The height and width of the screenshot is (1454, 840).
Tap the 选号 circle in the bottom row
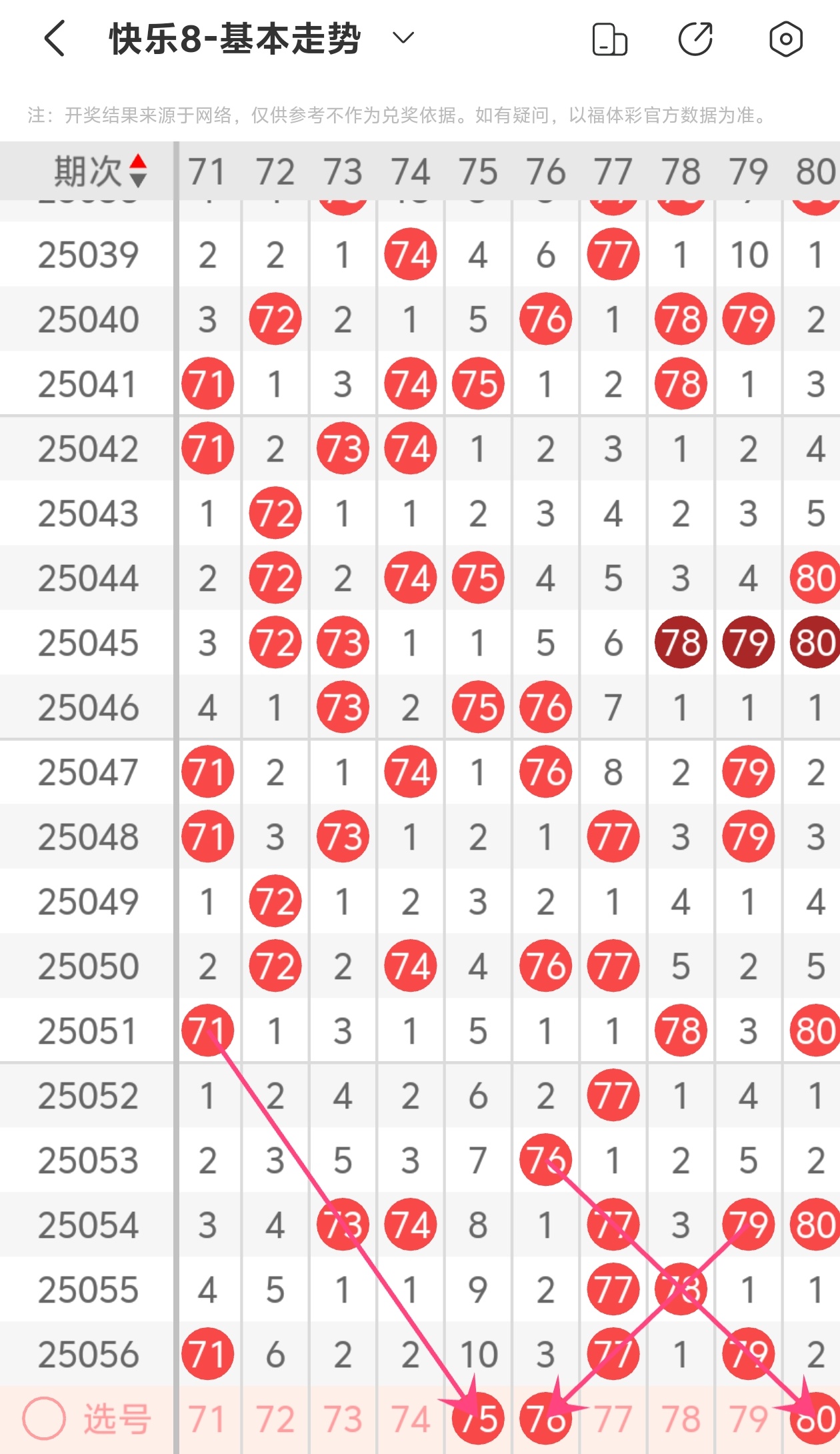tap(44, 1418)
